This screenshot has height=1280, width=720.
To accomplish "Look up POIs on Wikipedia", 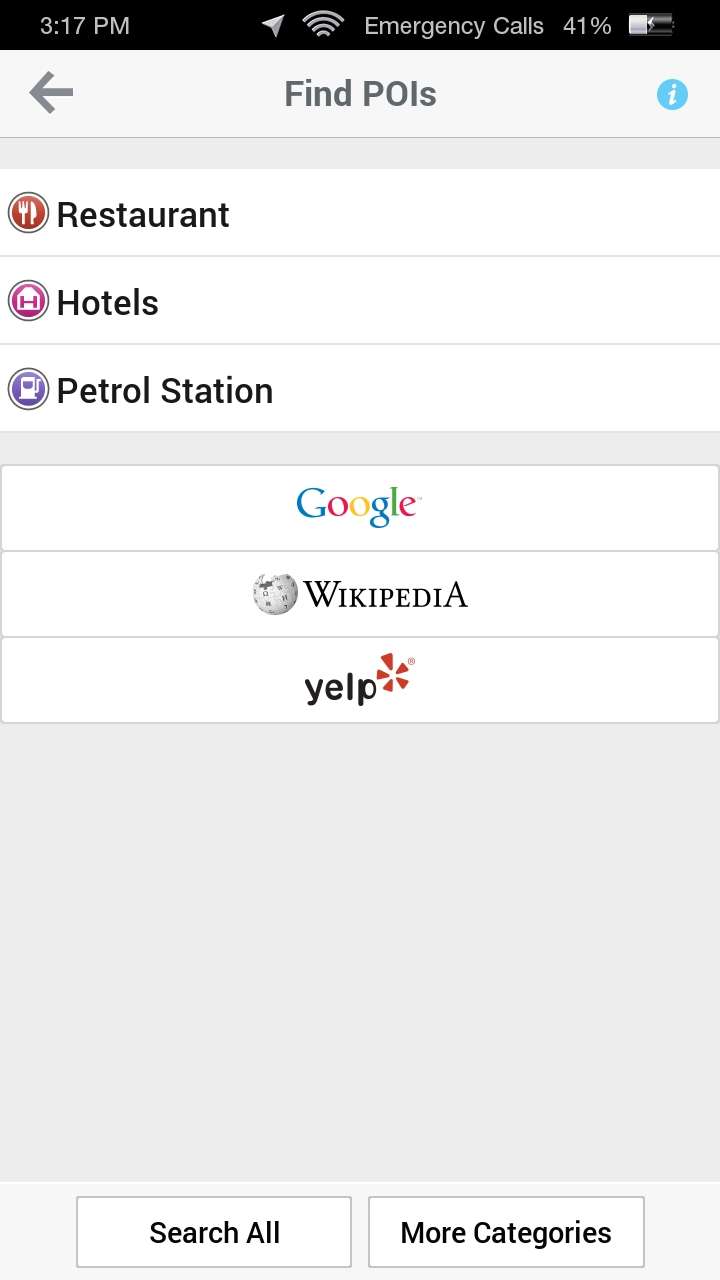I will [x=360, y=594].
